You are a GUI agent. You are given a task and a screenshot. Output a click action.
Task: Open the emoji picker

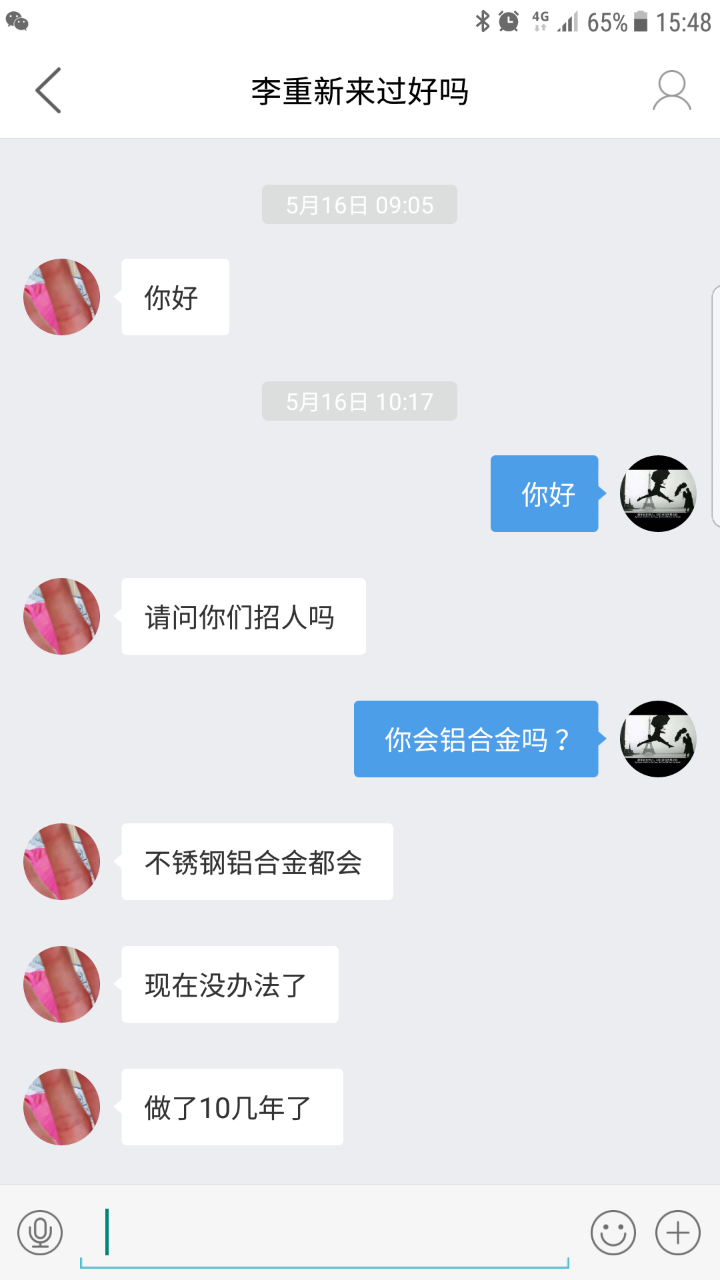click(613, 1232)
